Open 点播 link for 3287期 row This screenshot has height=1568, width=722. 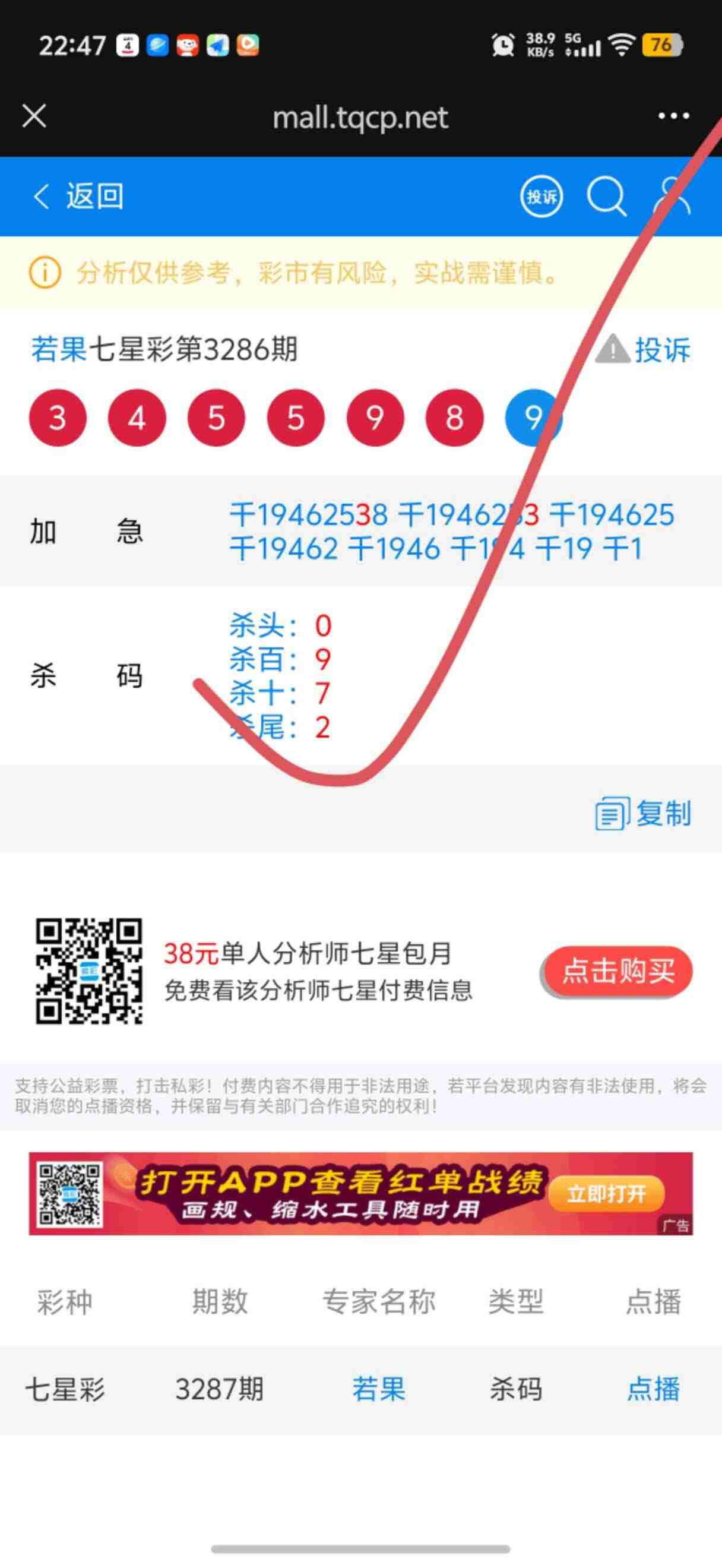653,1390
